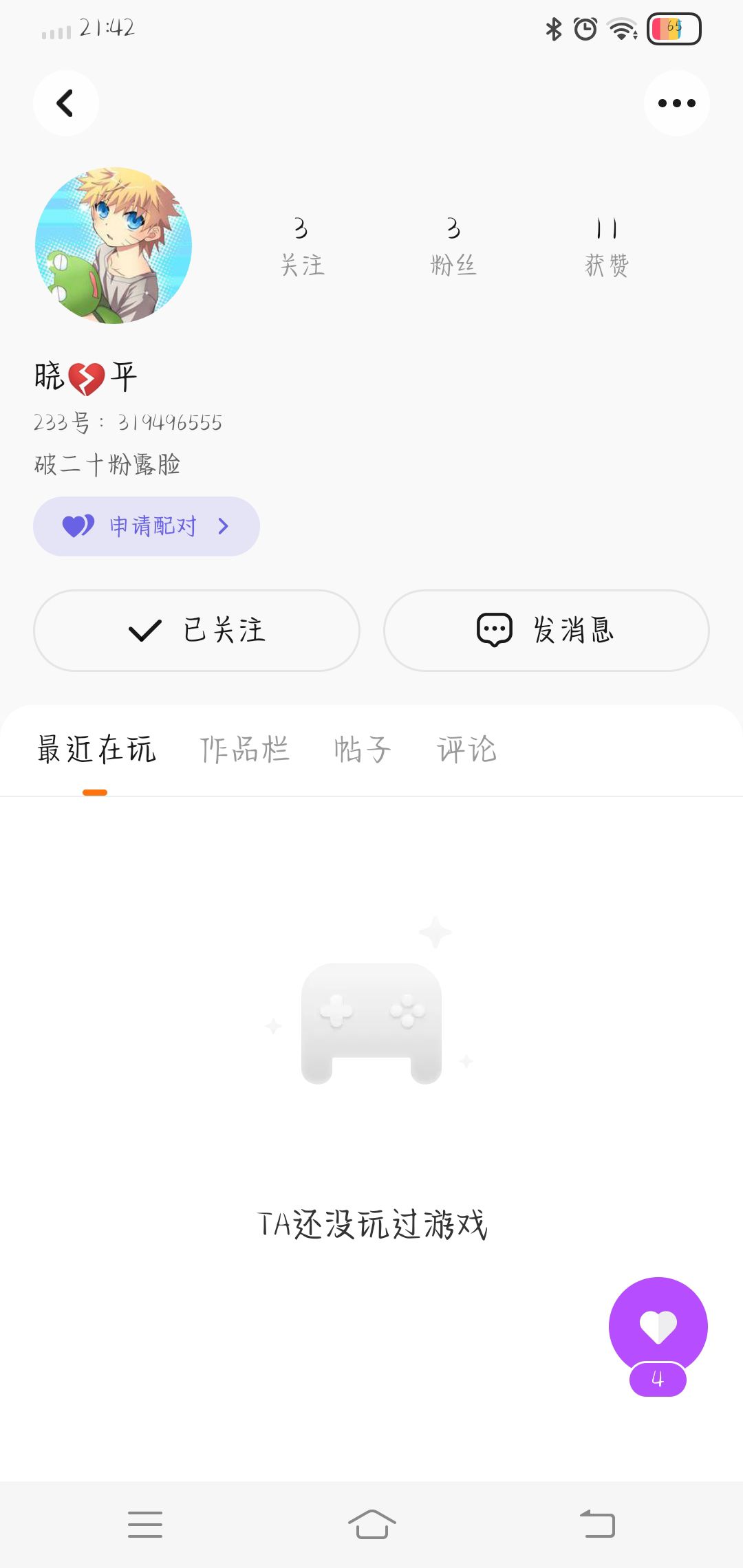Open the three-dot overflow menu

pyautogui.click(x=676, y=103)
